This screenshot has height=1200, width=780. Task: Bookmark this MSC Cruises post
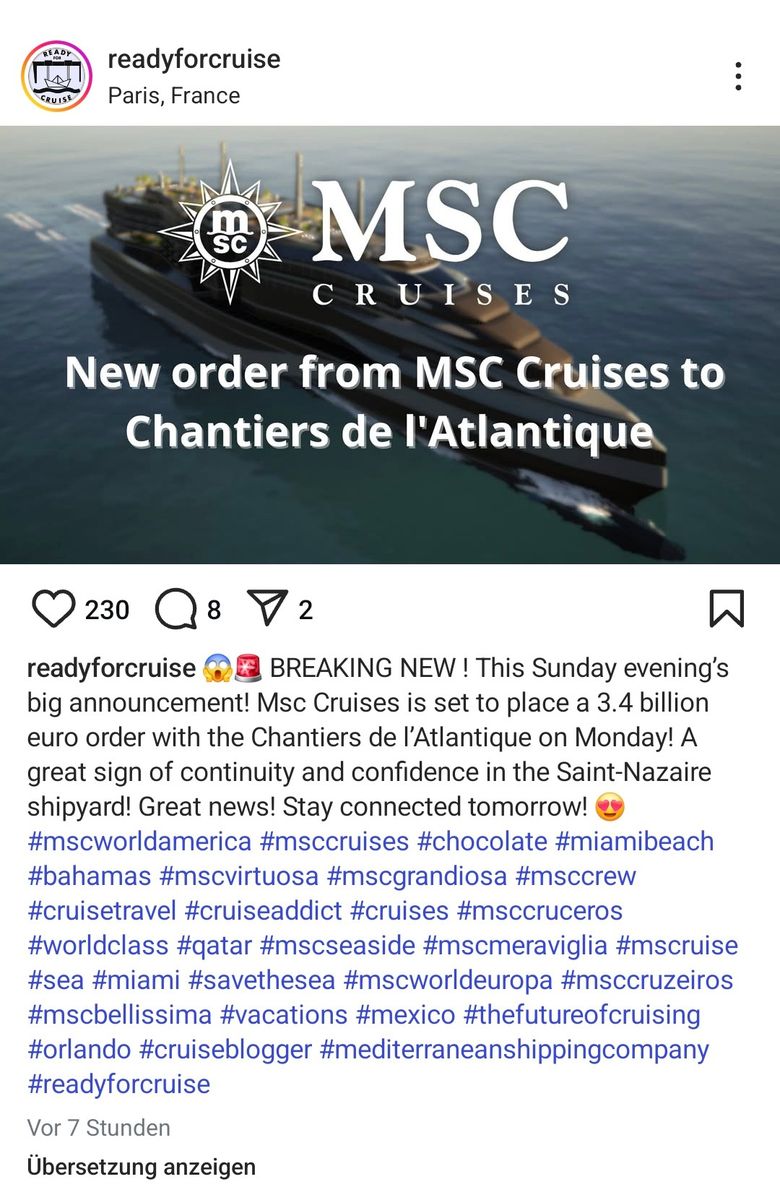point(726,608)
